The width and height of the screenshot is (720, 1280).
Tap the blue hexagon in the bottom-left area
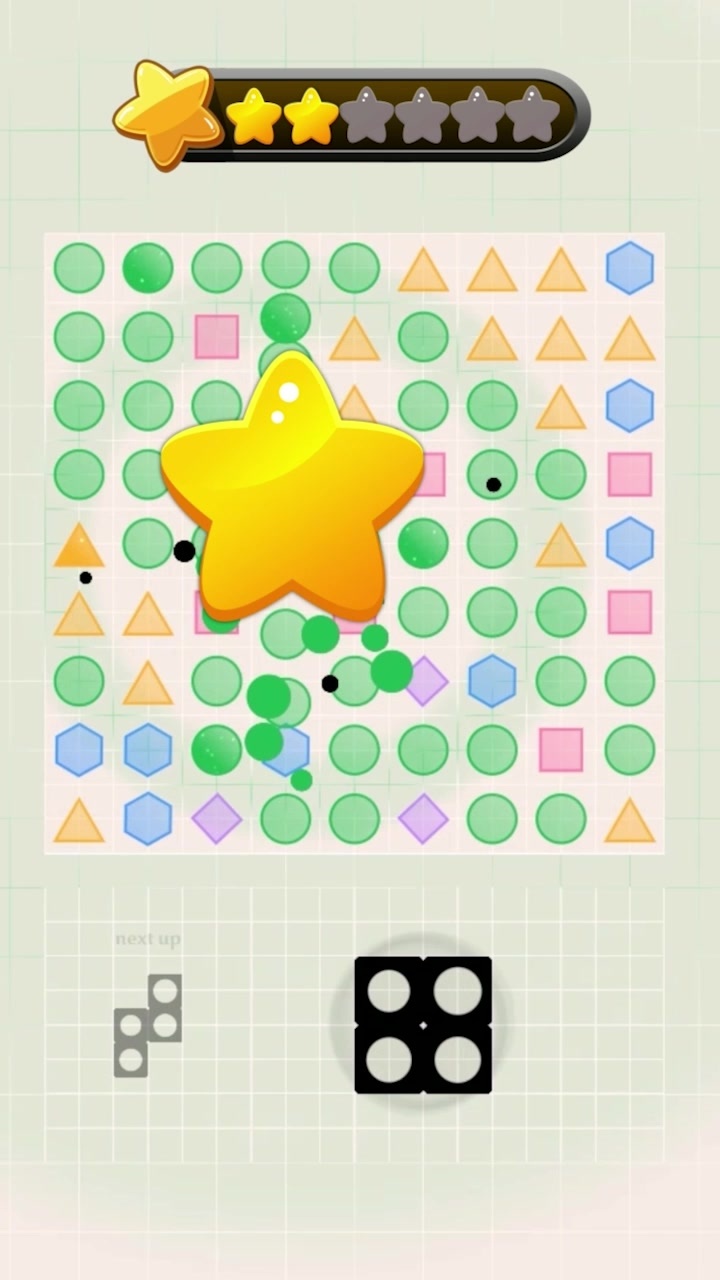point(79,750)
